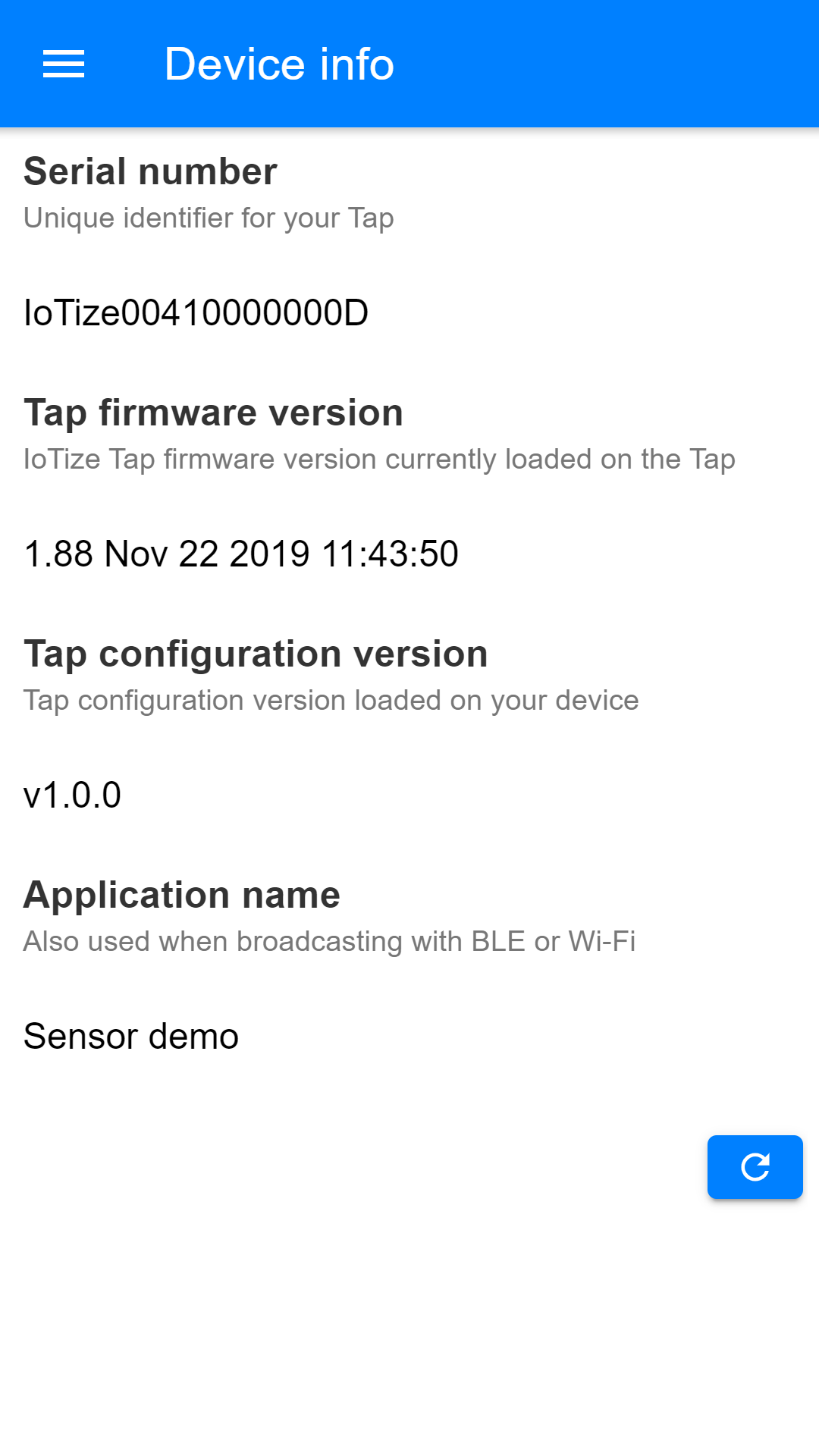Tap the blue refresh button

coord(755,1166)
